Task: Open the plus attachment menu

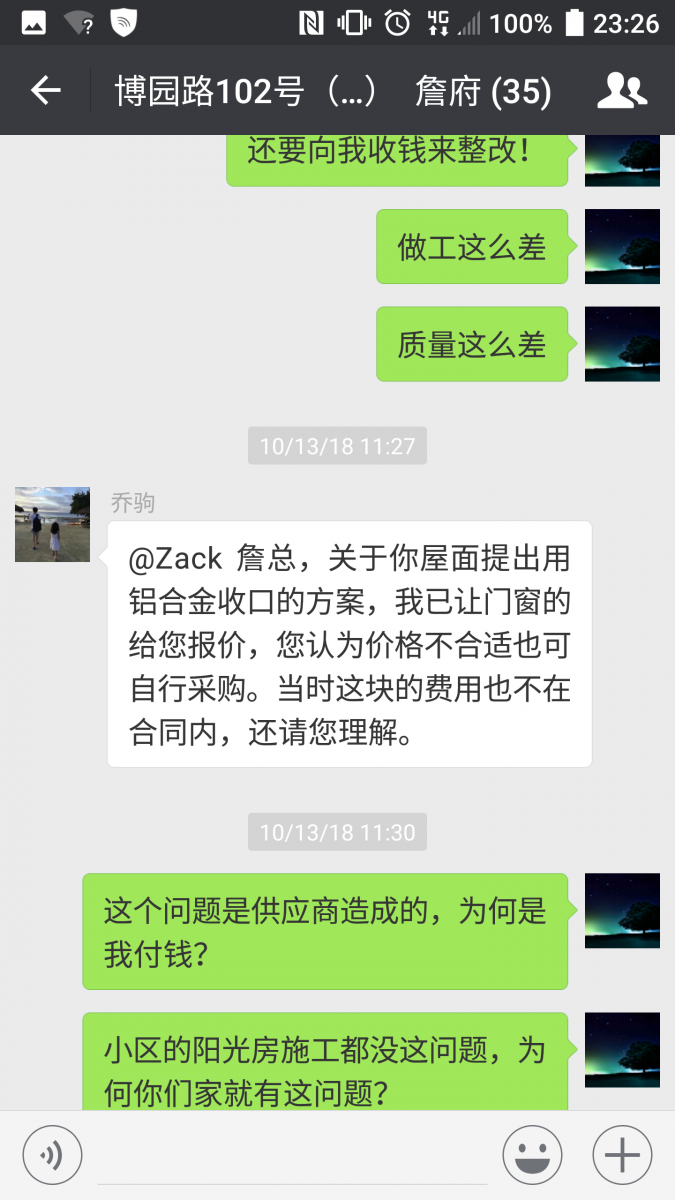Action: coord(622,1156)
